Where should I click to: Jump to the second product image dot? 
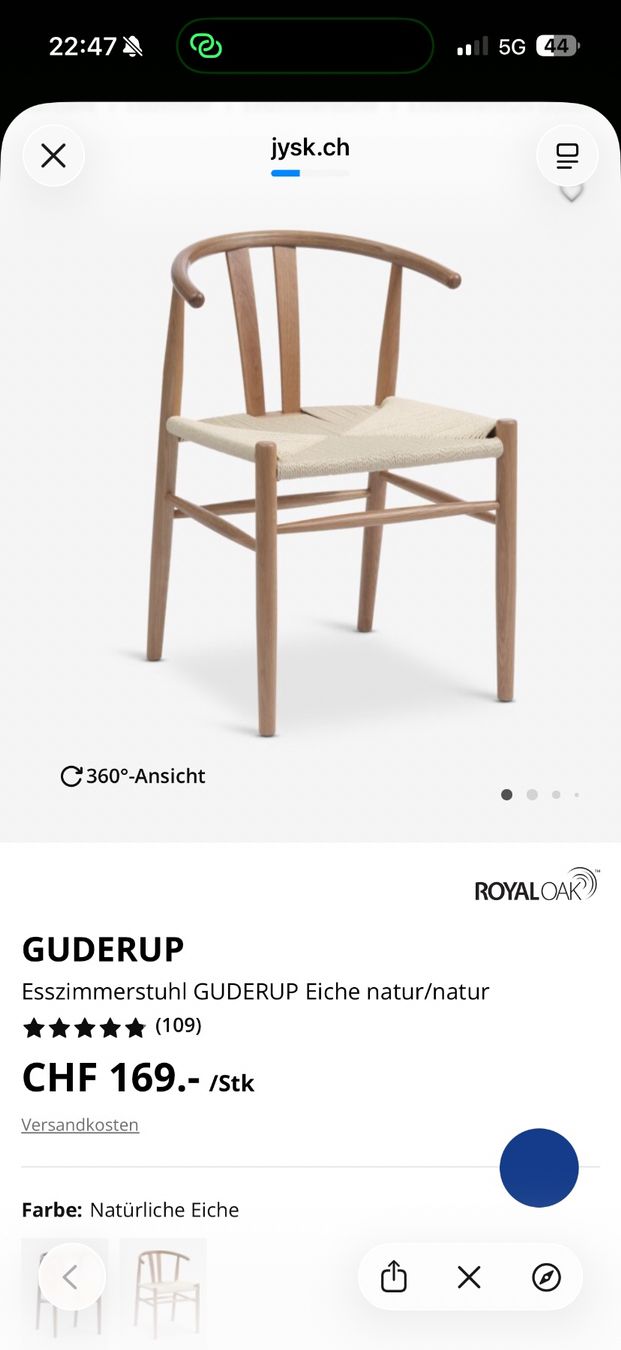(x=532, y=795)
